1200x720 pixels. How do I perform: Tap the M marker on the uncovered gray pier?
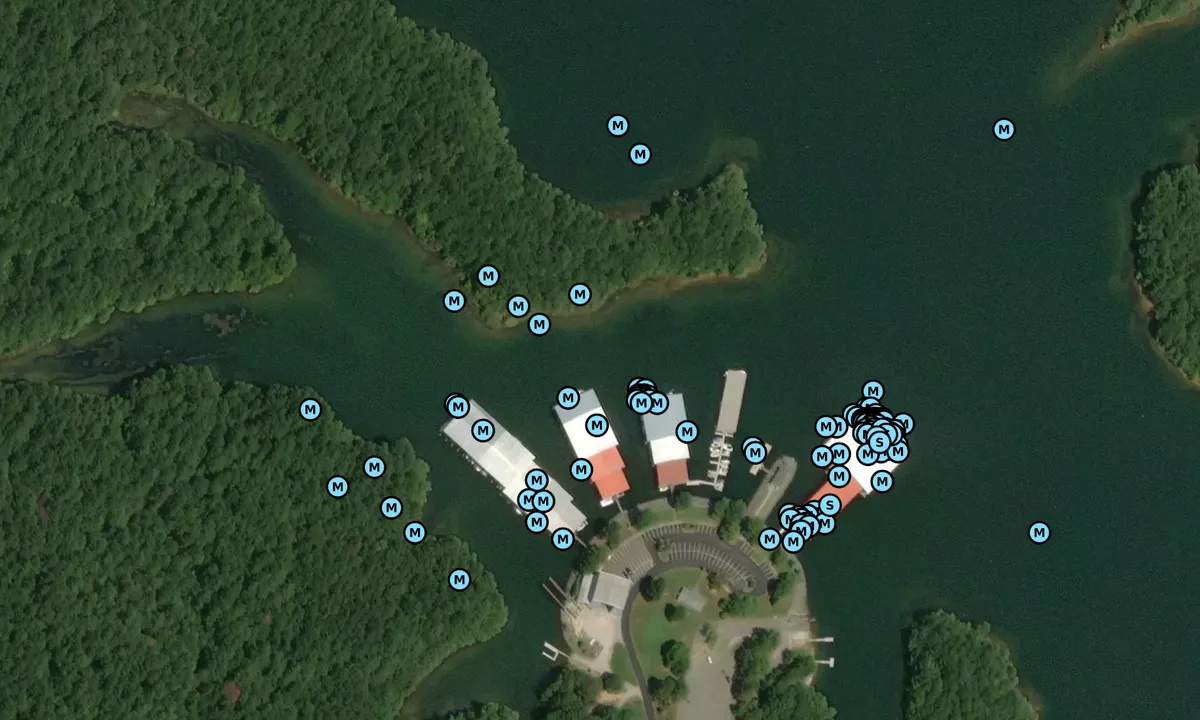[756, 452]
